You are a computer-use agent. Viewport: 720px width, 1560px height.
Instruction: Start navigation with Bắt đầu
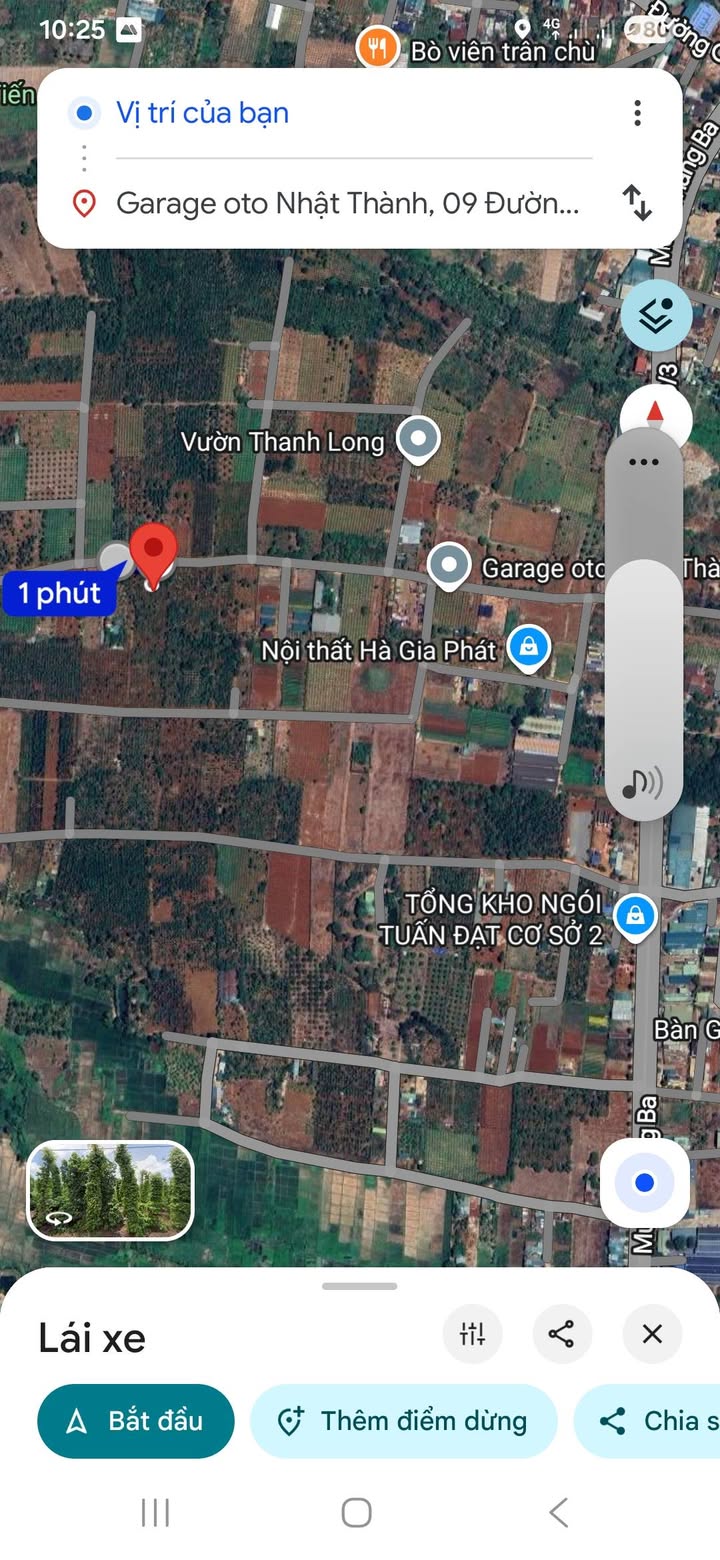(x=136, y=1421)
